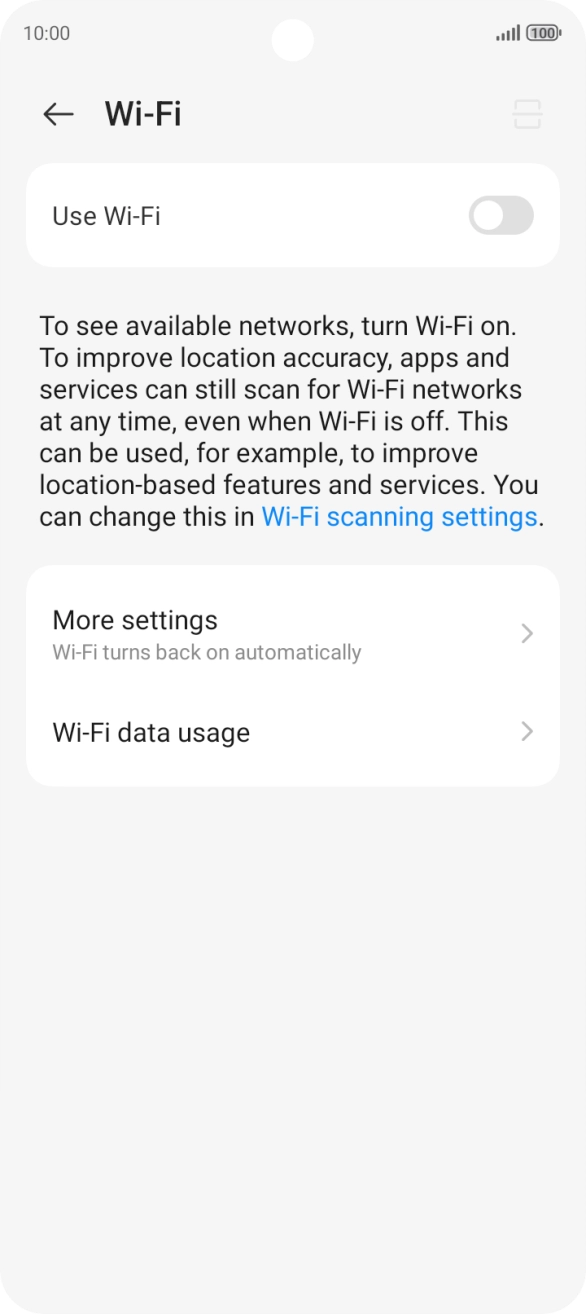This screenshot has height=1314, width=586.
Task: Open the QR scan icon
Action: 527,114
